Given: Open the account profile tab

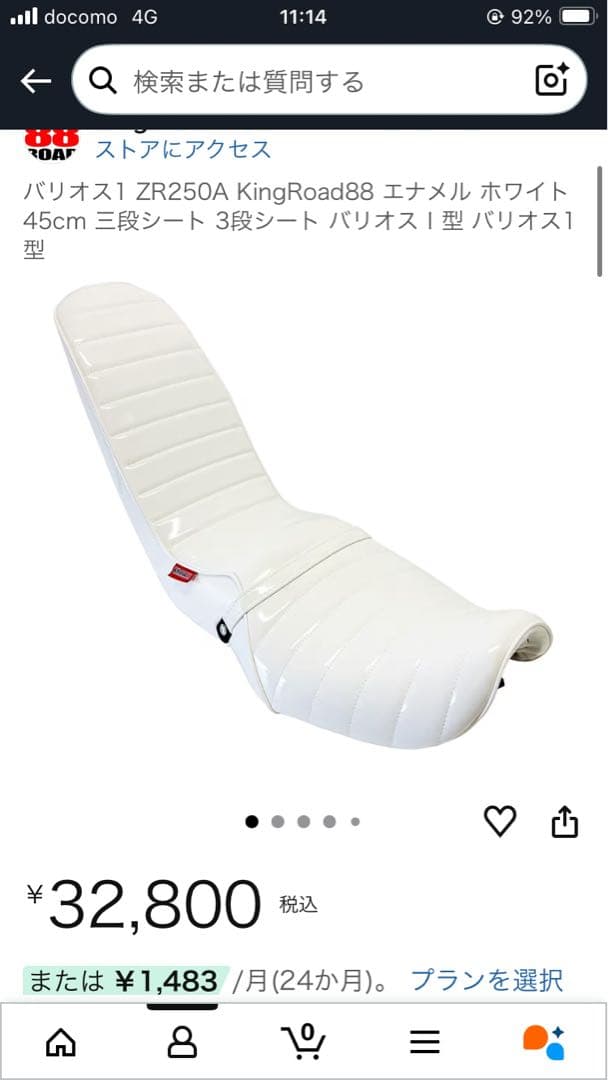Looking at the screenshot, I should click(x=182, y=1042).
